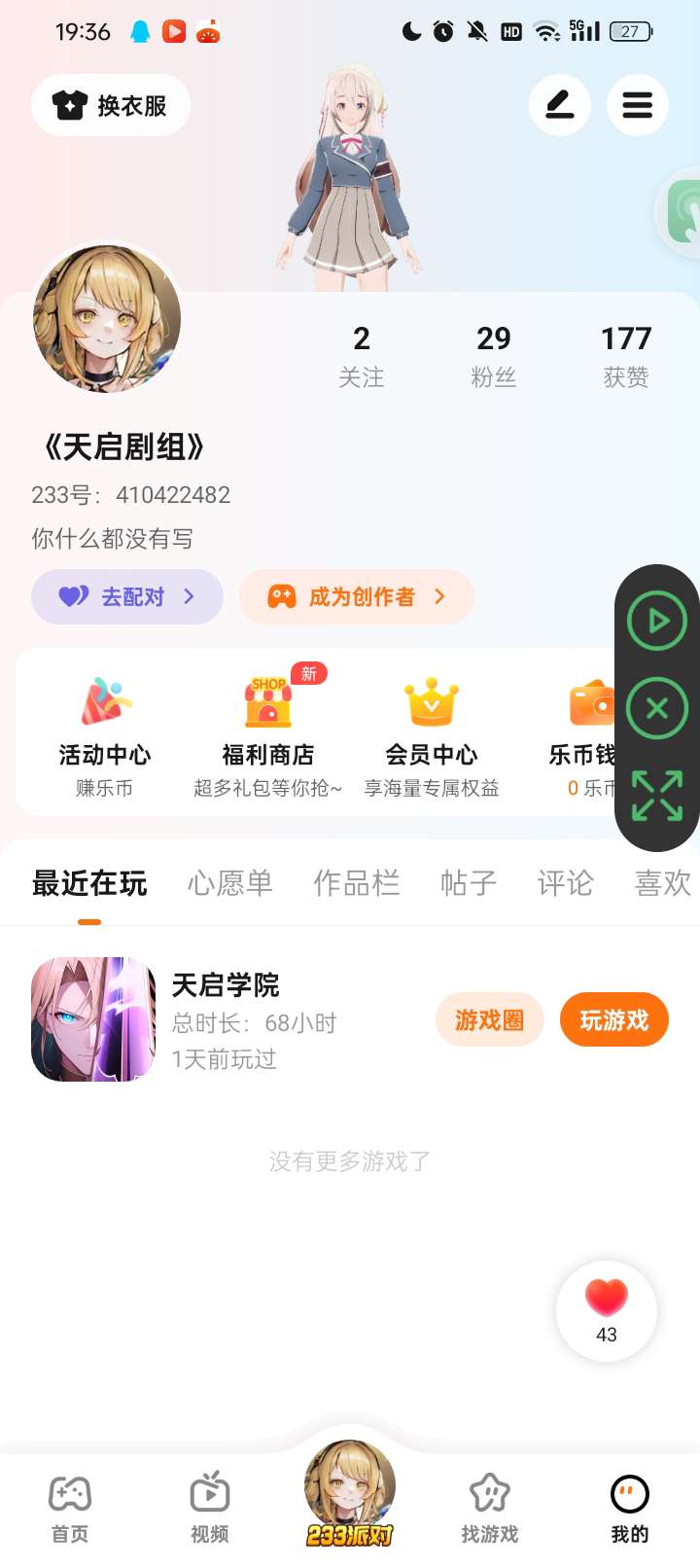Image resolution: width=700 pixels, height=1568 pixels.
Task: Open the hamburger menu
Action: coord(637,105)
